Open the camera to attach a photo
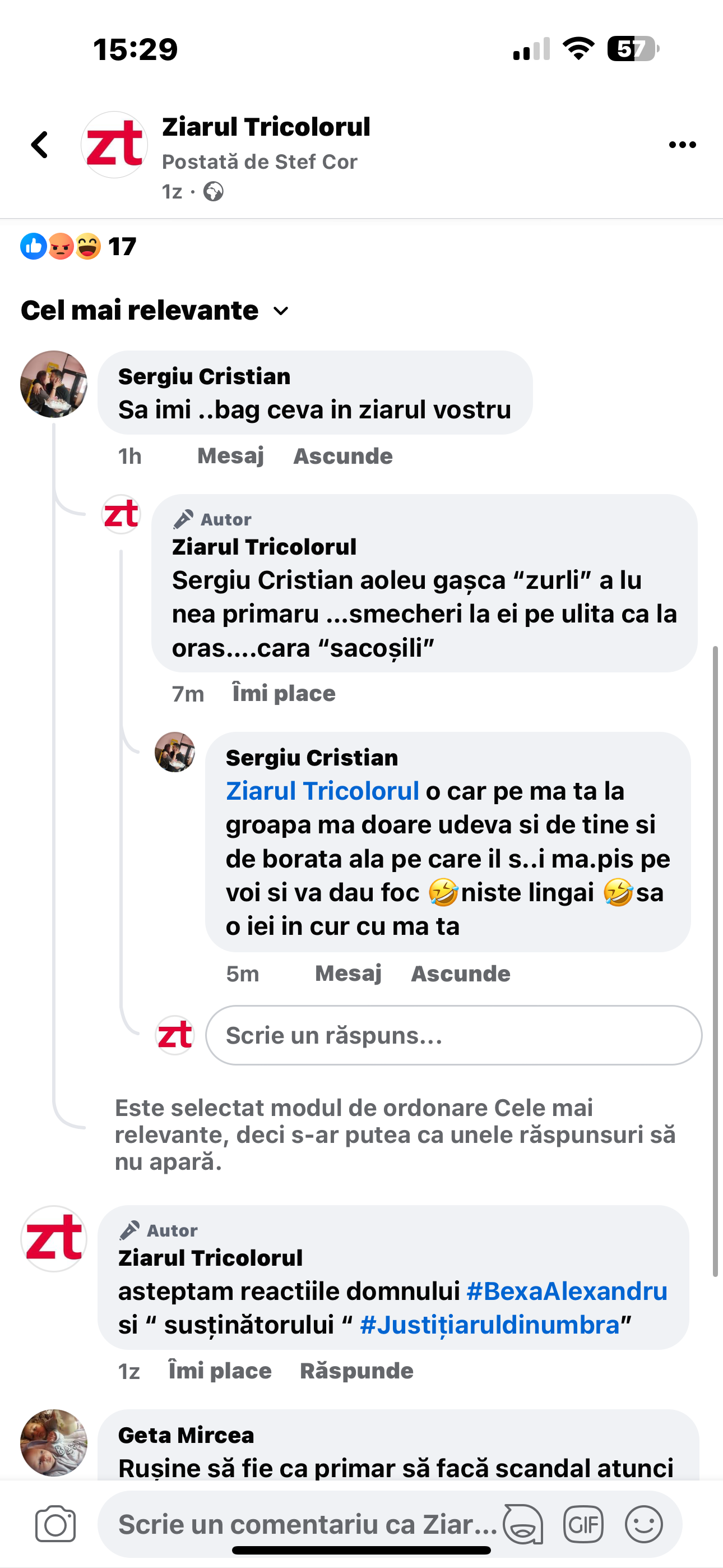723x1568 pixels. 55,1524
